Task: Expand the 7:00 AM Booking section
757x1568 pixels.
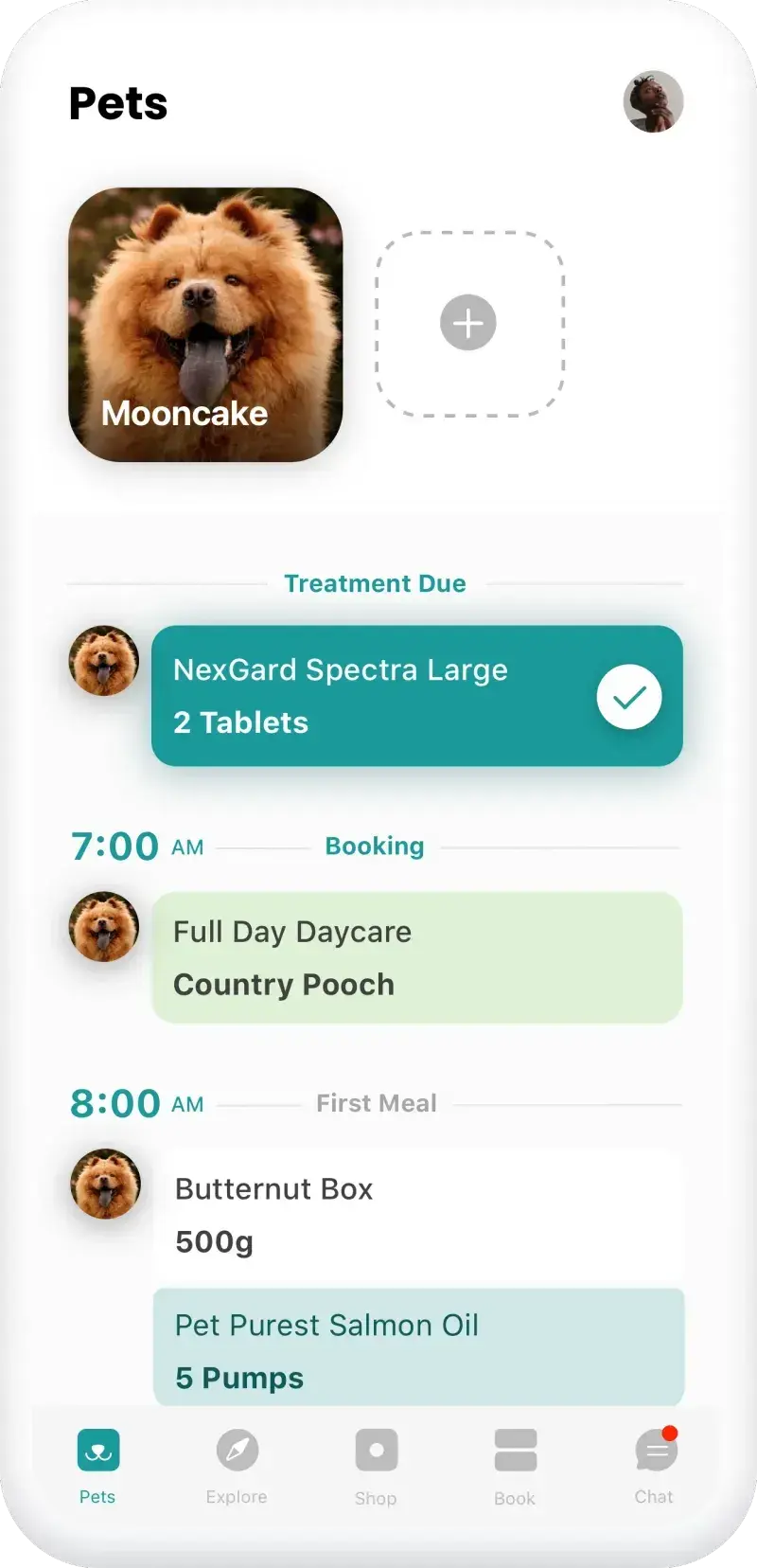Action: click(x=375, y=846)
